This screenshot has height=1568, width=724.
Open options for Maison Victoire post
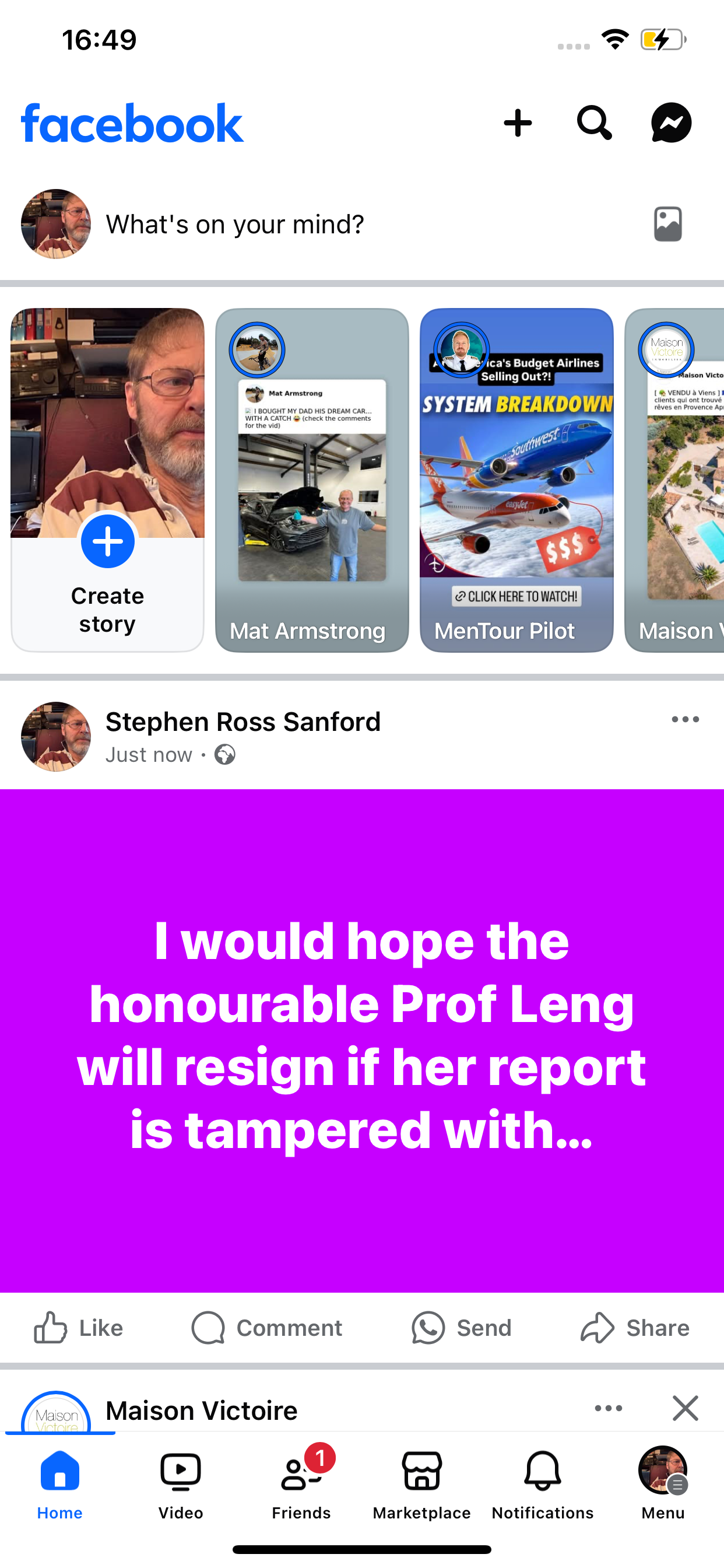(609, 1408)
